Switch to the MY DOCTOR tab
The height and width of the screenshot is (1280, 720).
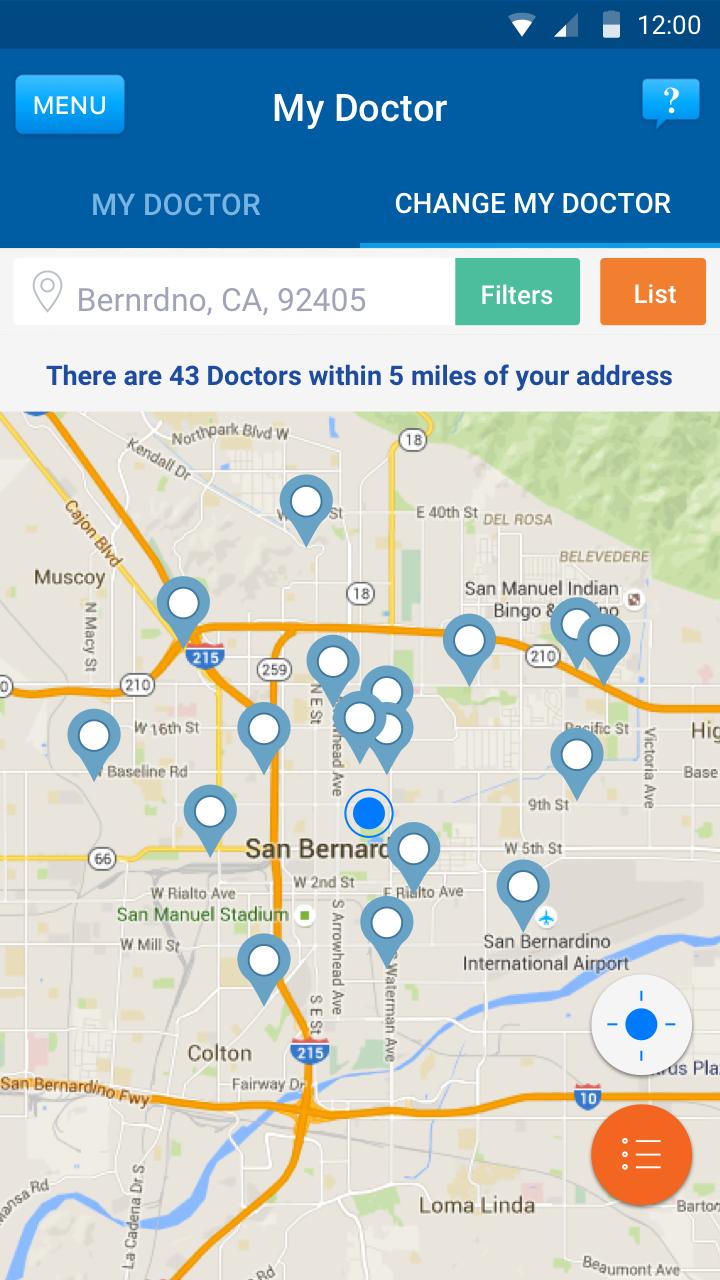point(176,204)
